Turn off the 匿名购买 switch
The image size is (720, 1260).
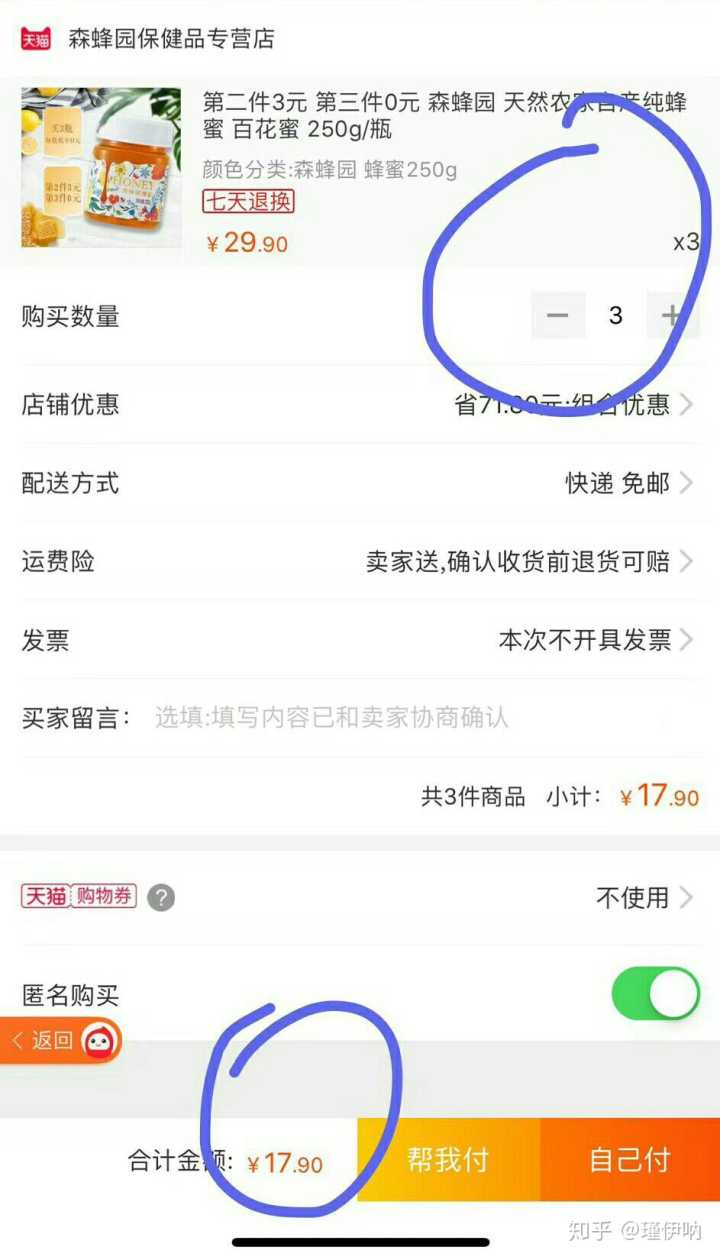pyautogui.click(x=656, y=994)
